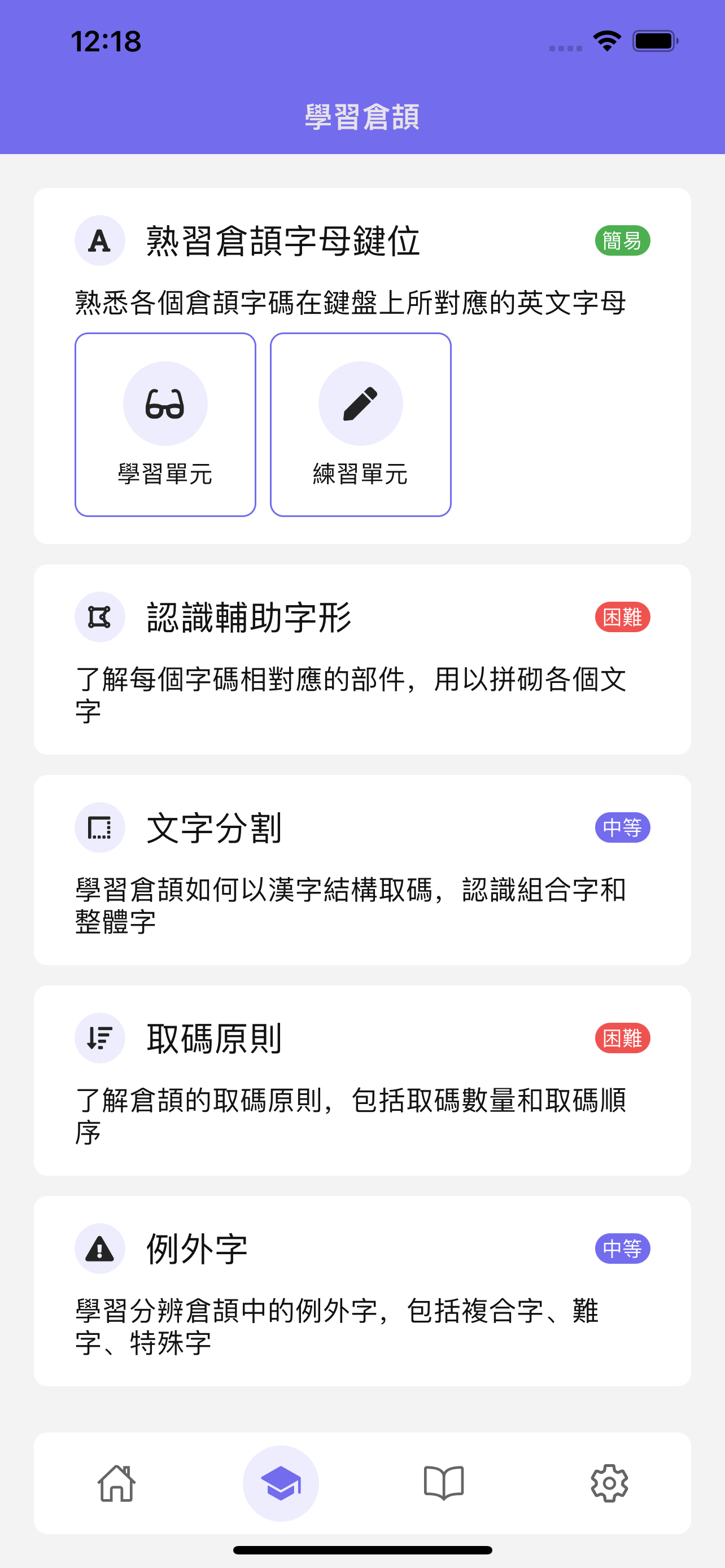Image resolution: width=725 pixels, height=1568 pixels.
Task: Tap the 中等 badge on 例外字
Action: click(623, 1249)
